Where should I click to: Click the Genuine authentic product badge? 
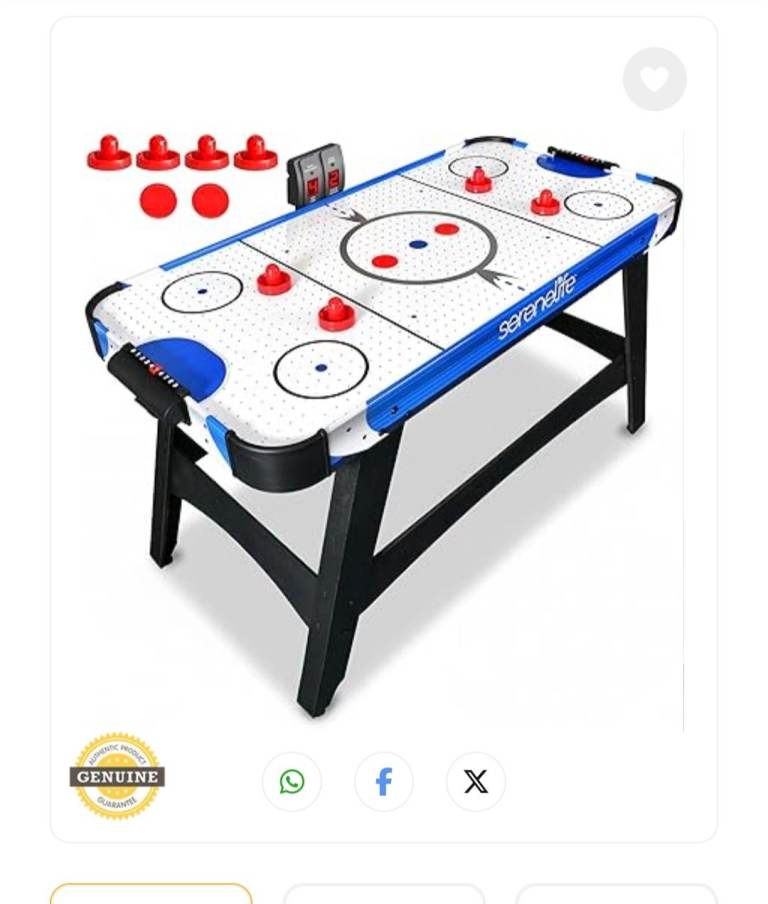pyautogui.click(x=116, y=775)
